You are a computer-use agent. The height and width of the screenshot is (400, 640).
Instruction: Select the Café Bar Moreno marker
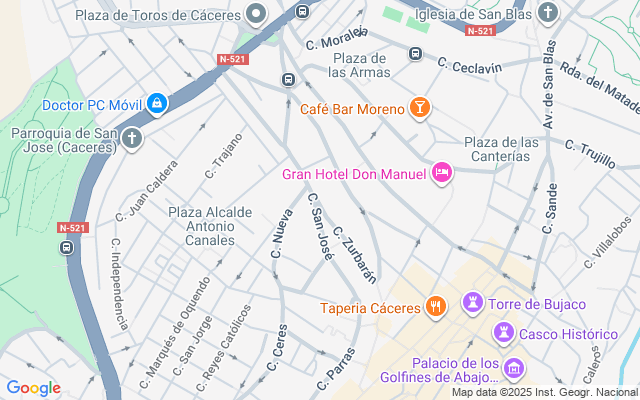click(420, 108)
